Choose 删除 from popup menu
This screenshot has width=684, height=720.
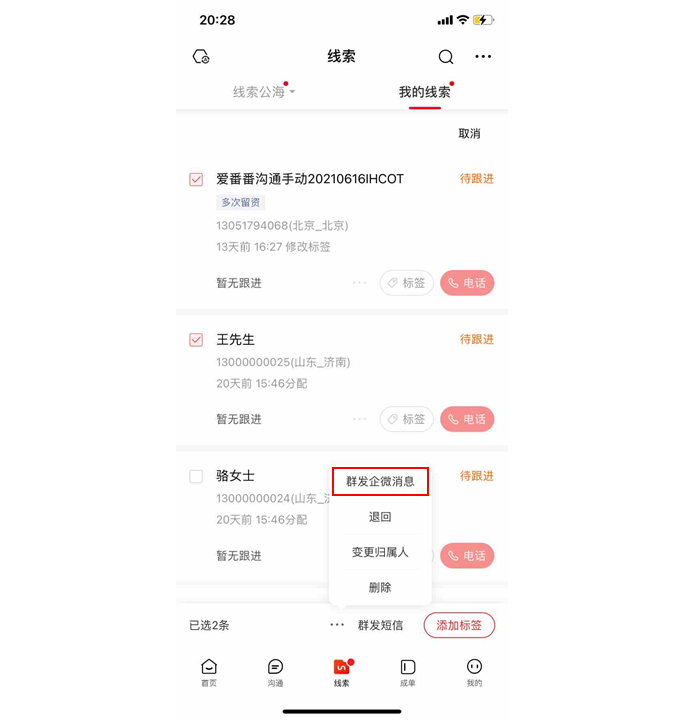tap(380, 587)
